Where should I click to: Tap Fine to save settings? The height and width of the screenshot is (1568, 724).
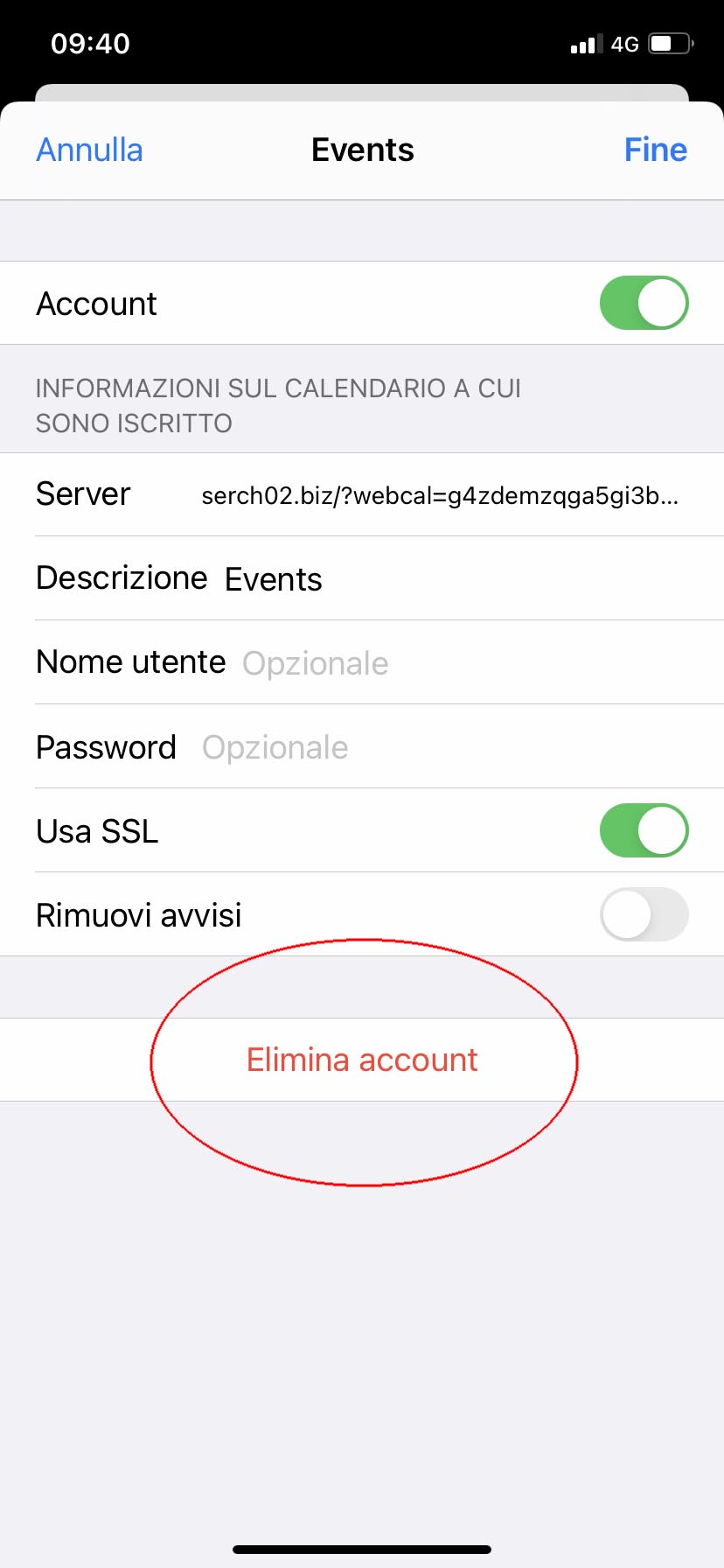655,150
